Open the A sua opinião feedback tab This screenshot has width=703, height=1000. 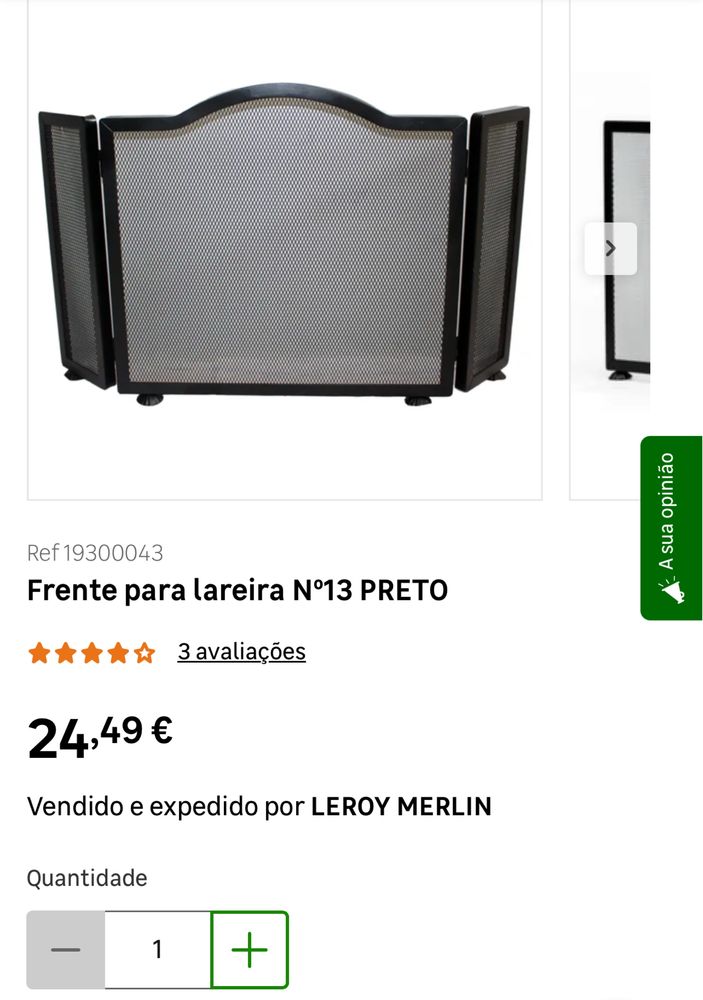coord(671,527)
